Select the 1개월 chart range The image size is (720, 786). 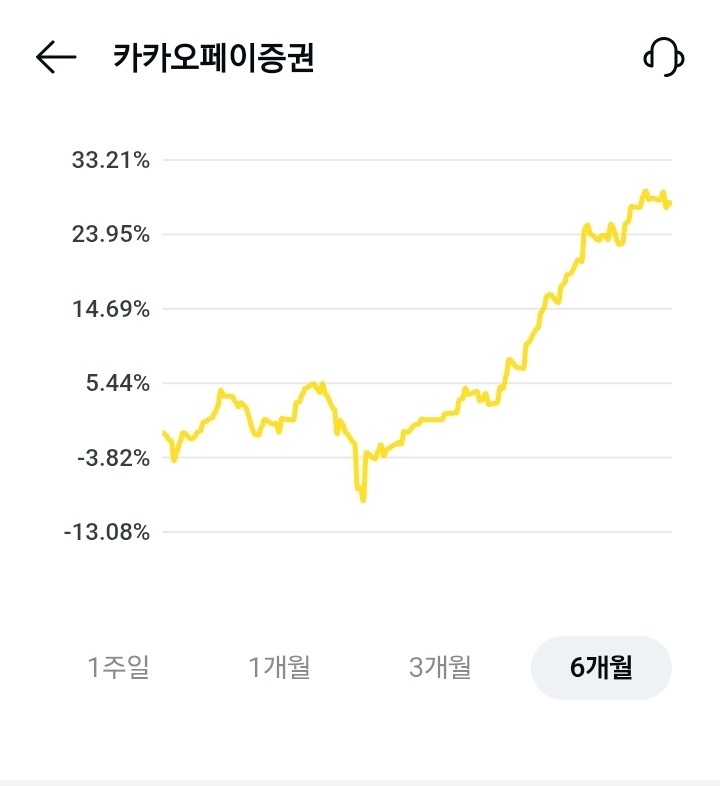pos(279,667)
